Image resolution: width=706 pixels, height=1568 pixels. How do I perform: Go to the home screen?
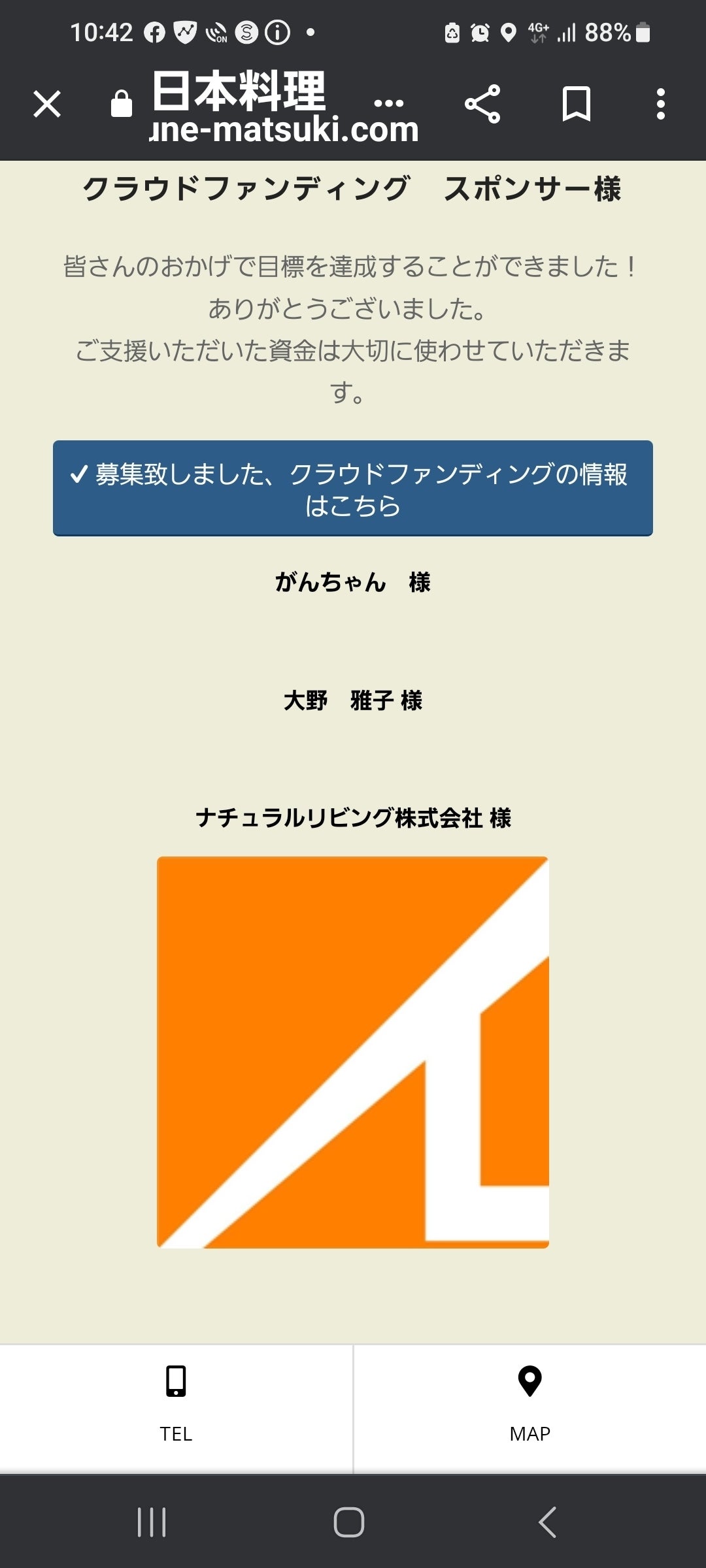coord(349,1522)
